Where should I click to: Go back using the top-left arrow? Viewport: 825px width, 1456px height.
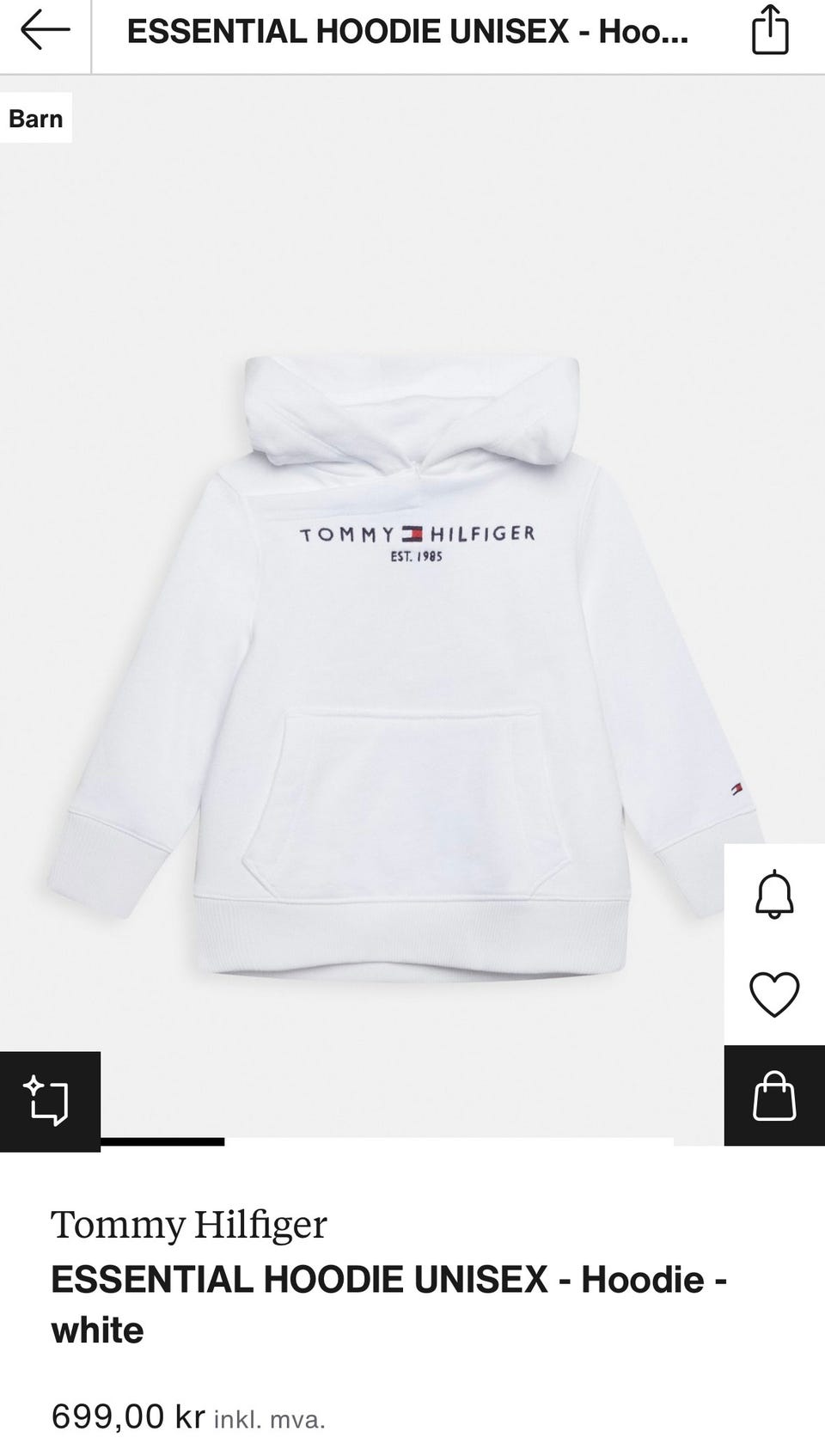(x=45, y=32)
